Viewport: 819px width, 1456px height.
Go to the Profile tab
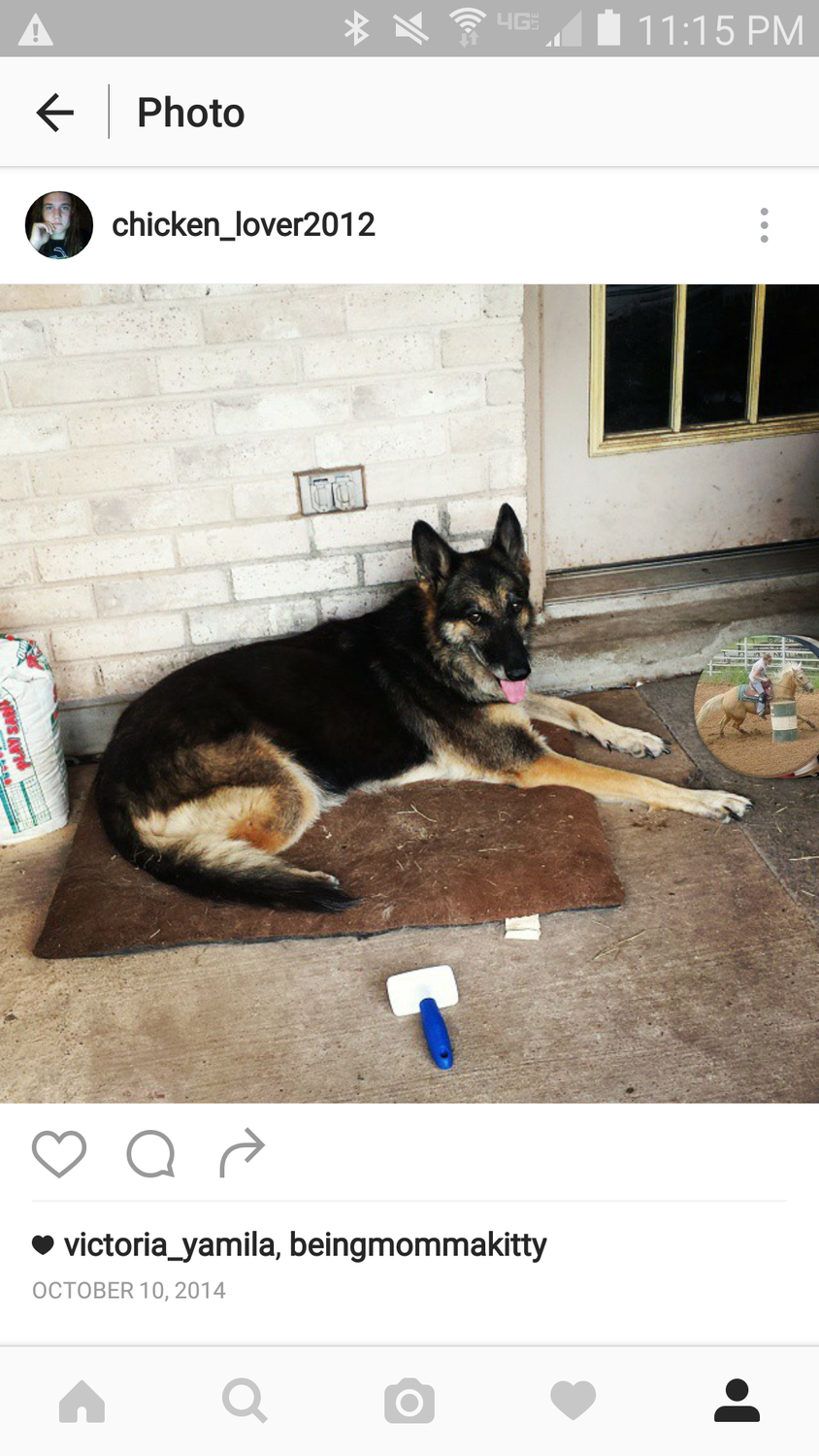[x=737, y=1402]
